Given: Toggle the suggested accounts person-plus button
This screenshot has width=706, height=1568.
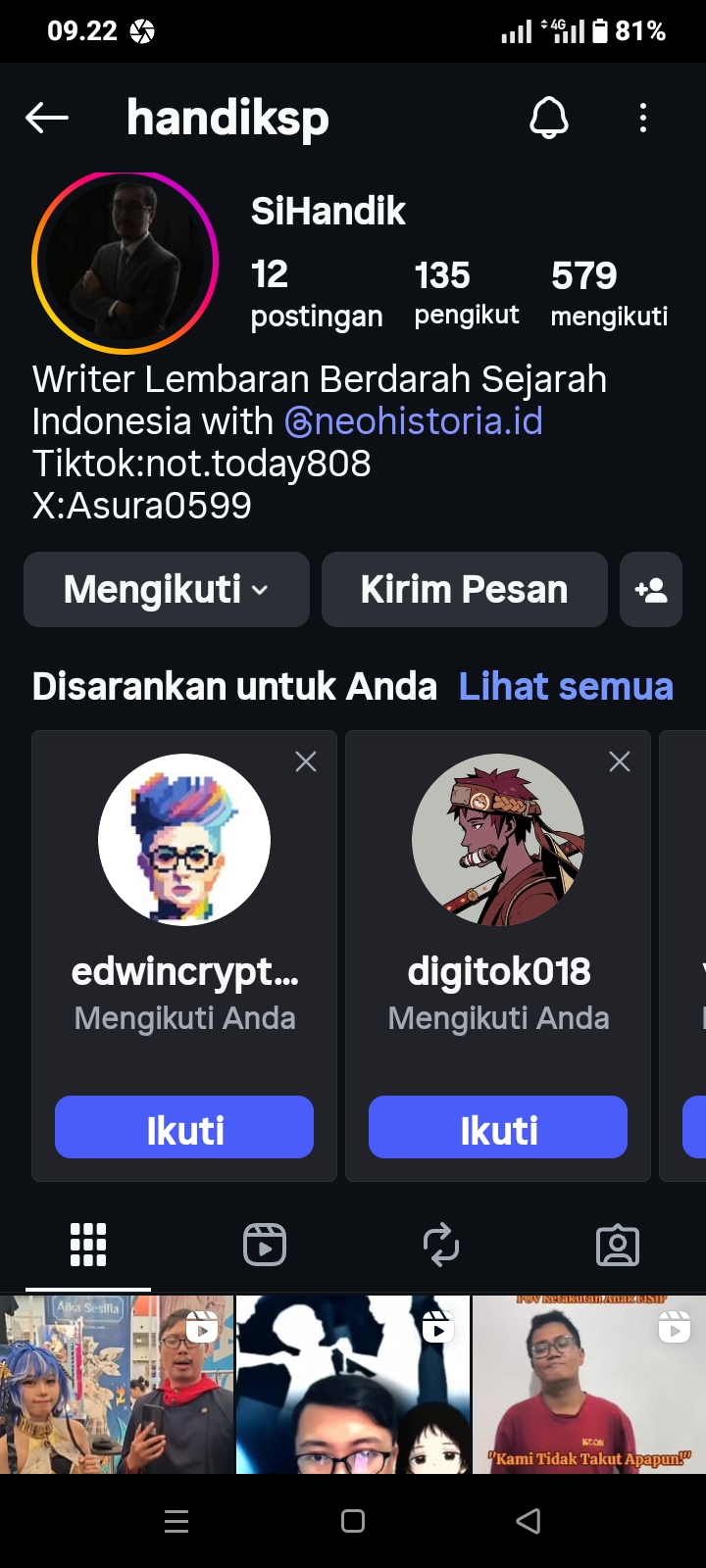Looking at the screenshot, I should 651,590.
